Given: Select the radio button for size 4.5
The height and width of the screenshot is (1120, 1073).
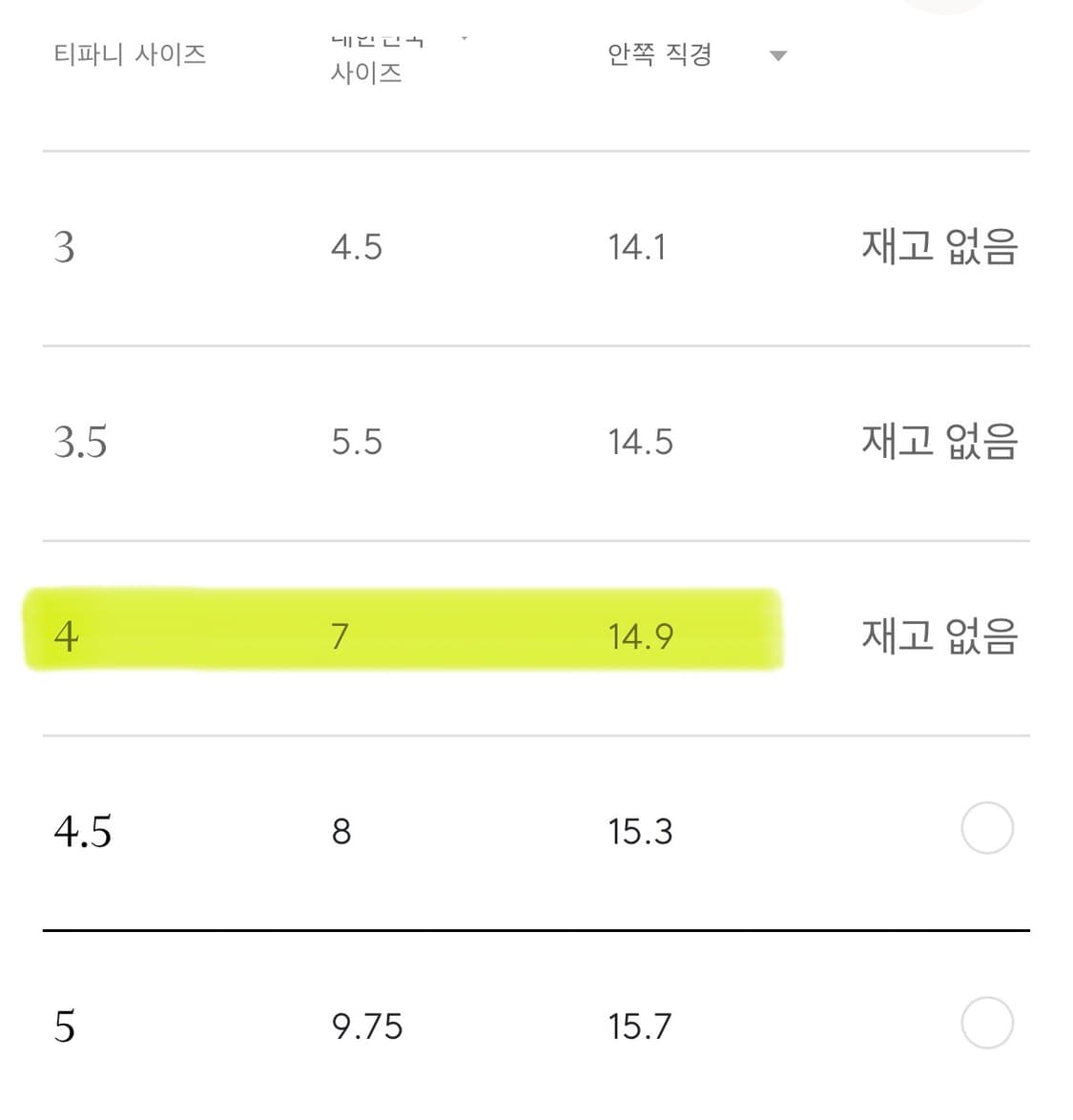Looking at the screenshot, I should [986, 829].
